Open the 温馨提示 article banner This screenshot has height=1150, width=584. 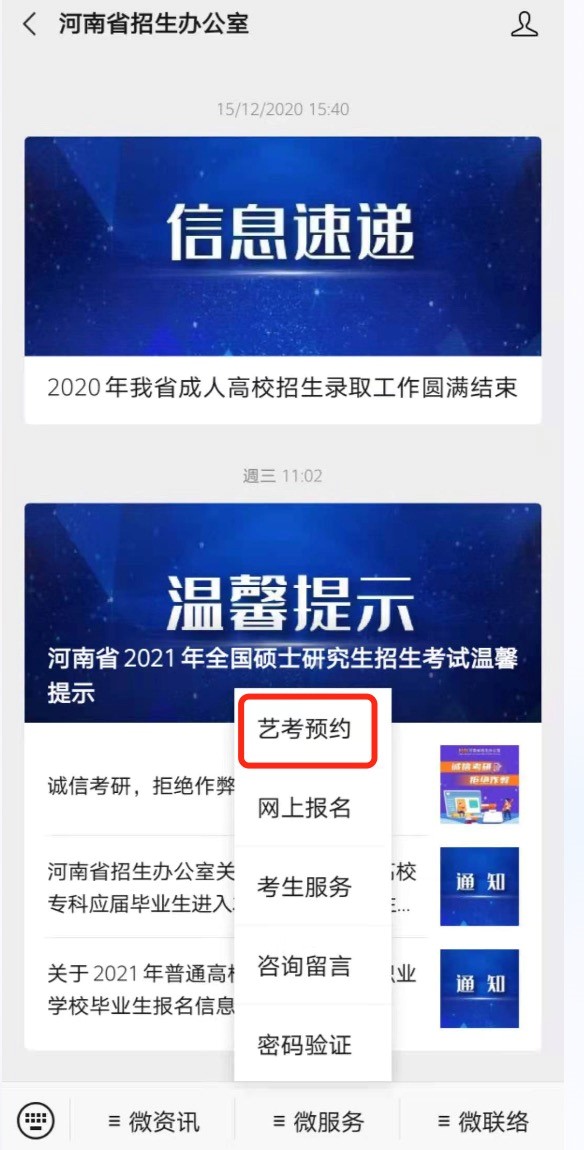coord(283,613)
